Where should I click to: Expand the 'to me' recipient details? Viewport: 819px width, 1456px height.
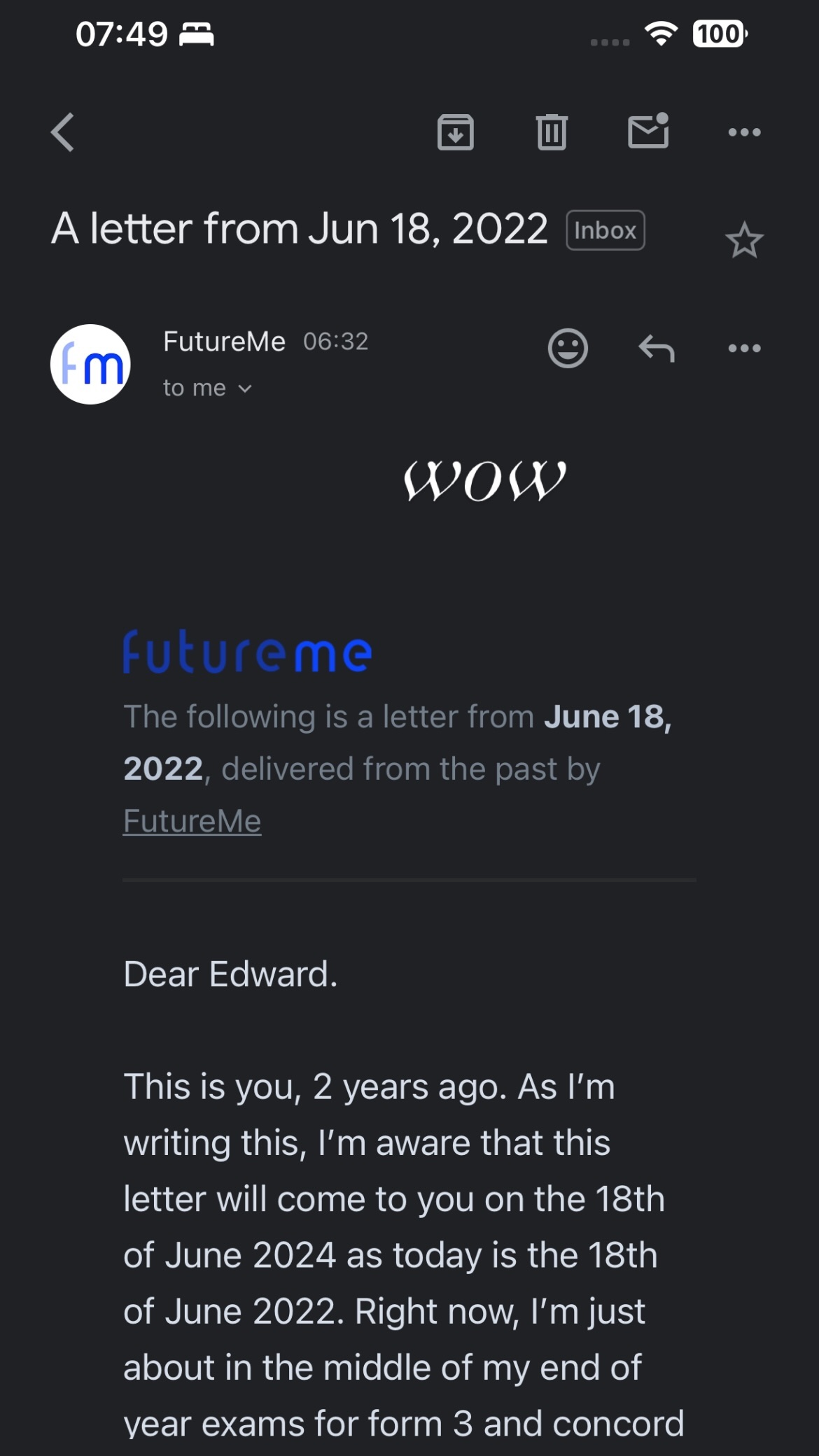[207, 388]
